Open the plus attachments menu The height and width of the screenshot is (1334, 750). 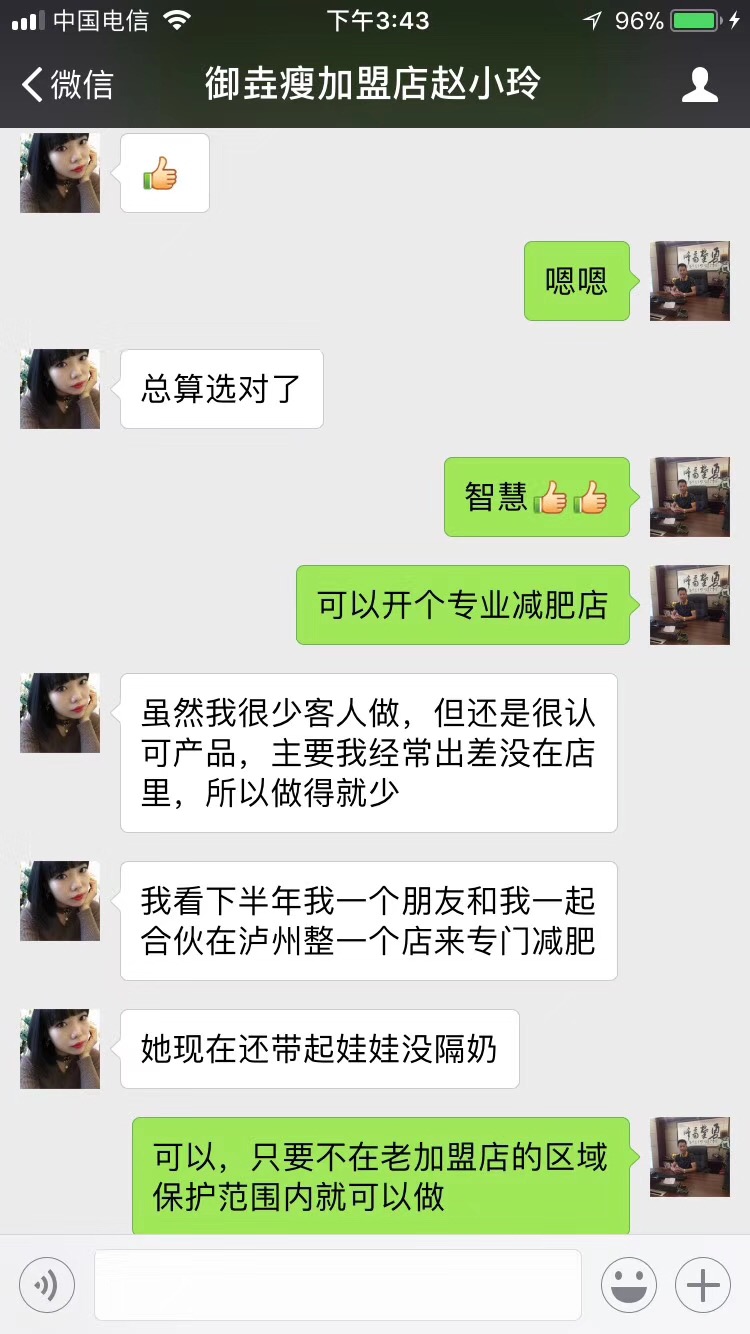pyautogui.click(x=703, y=1285)
